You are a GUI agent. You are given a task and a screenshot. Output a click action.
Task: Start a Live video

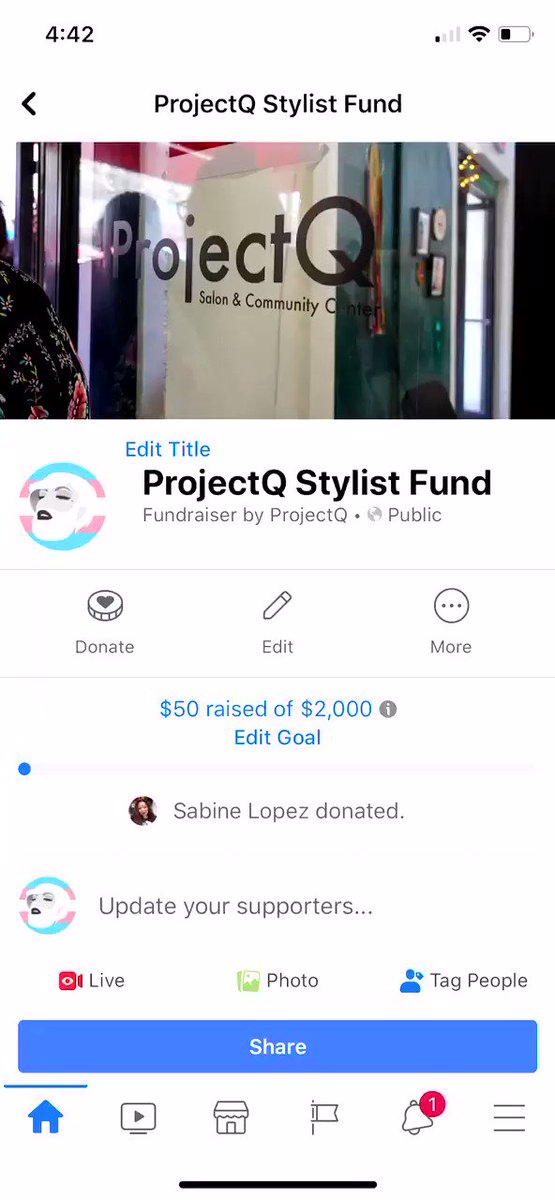pos(92,981)
